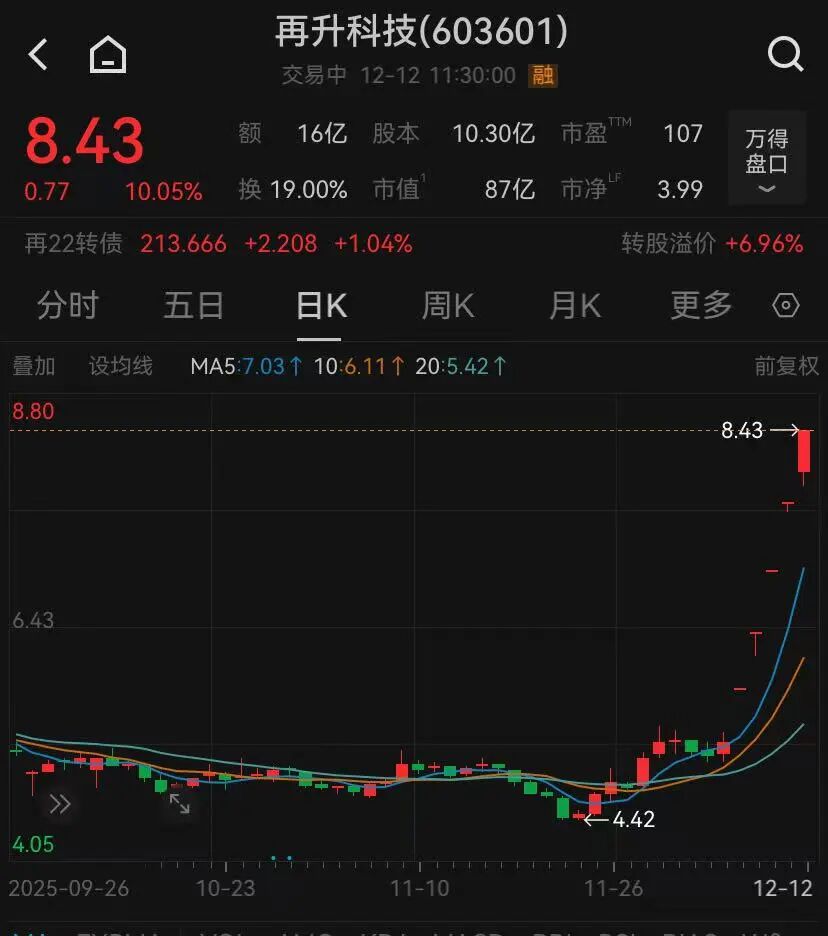Image resolution: width=828 pixels, height=936 pixels.
Task: Switch to the 月K tab
Action: tap(574, 305)
